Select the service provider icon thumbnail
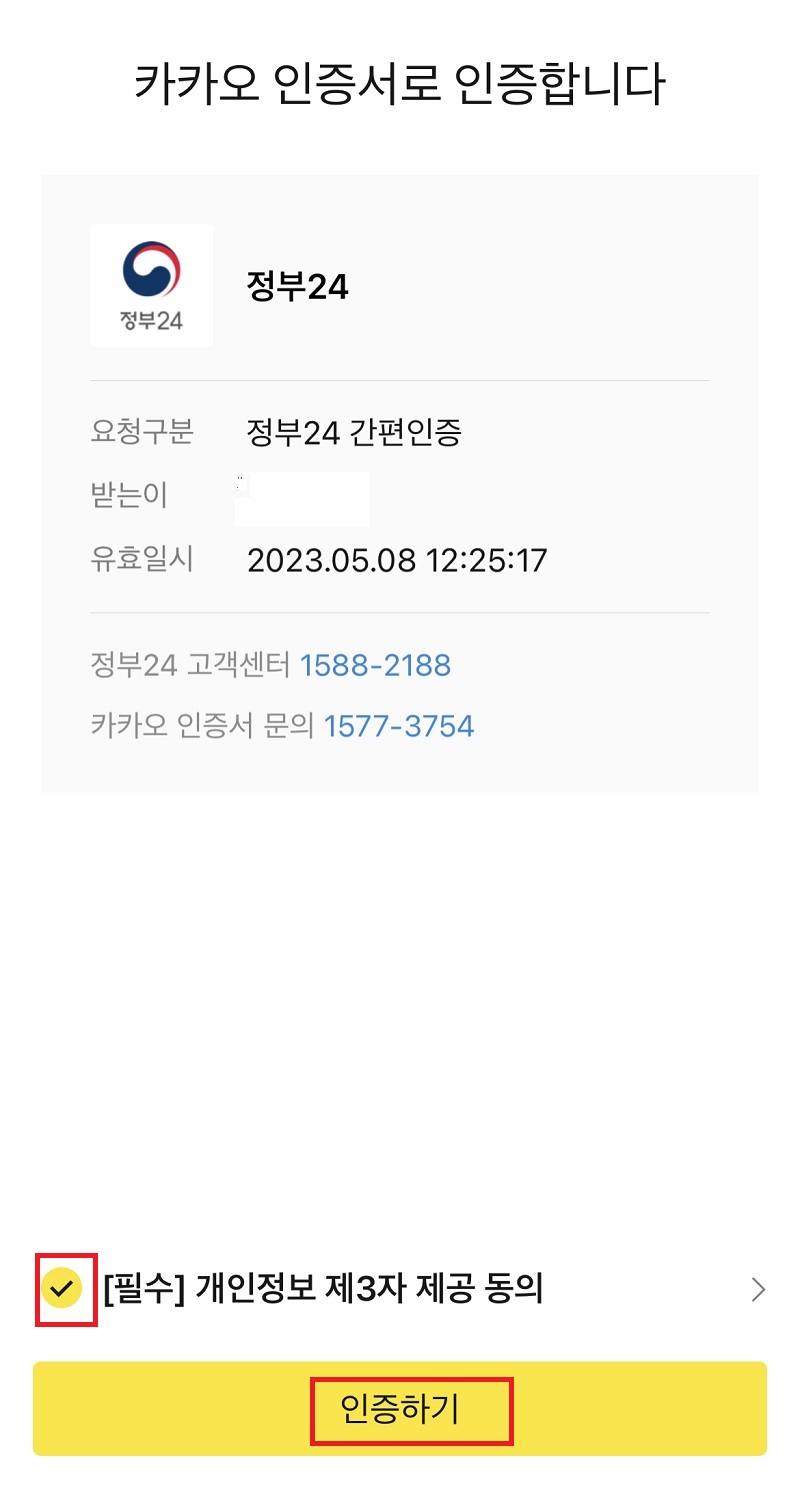 point(151,286)
